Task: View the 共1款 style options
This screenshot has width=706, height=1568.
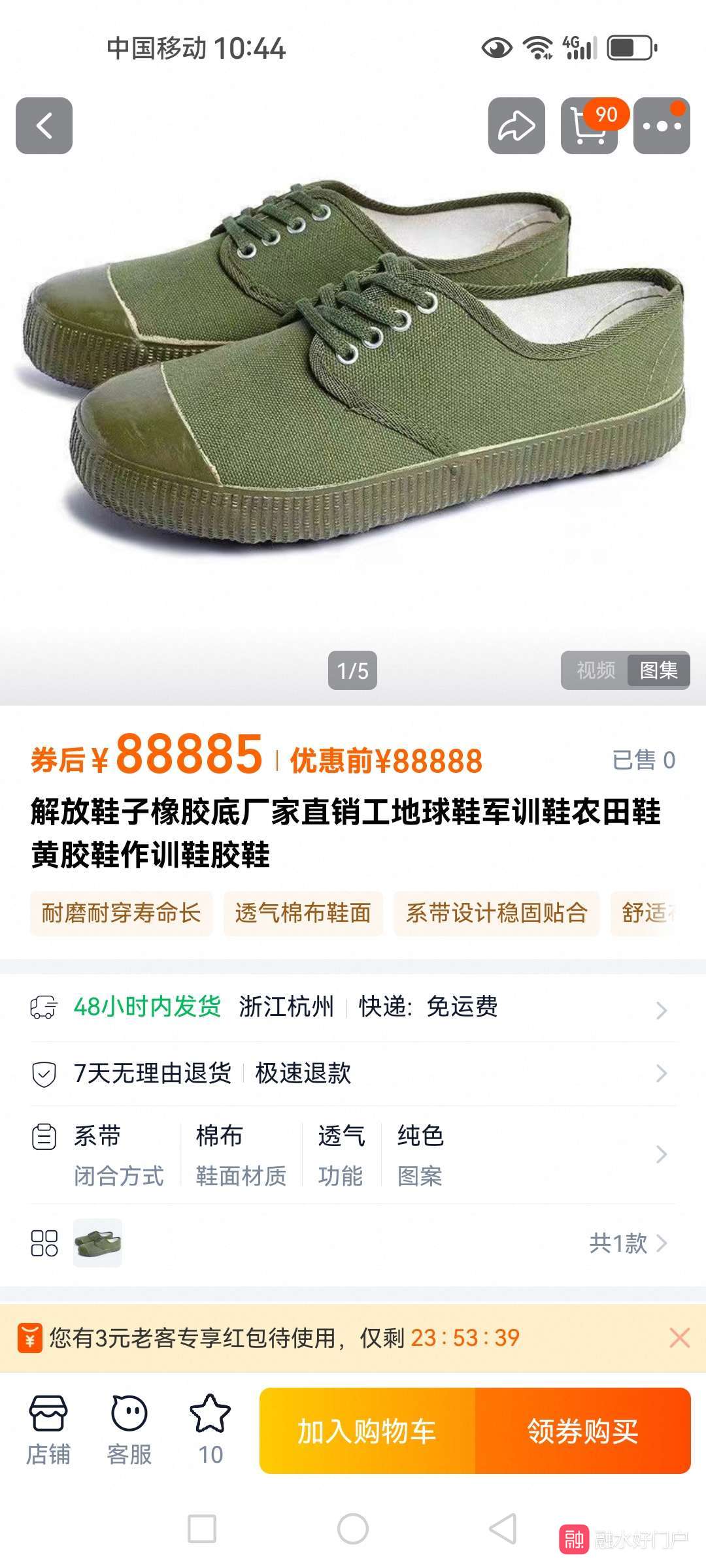Action: [626, 1243]
